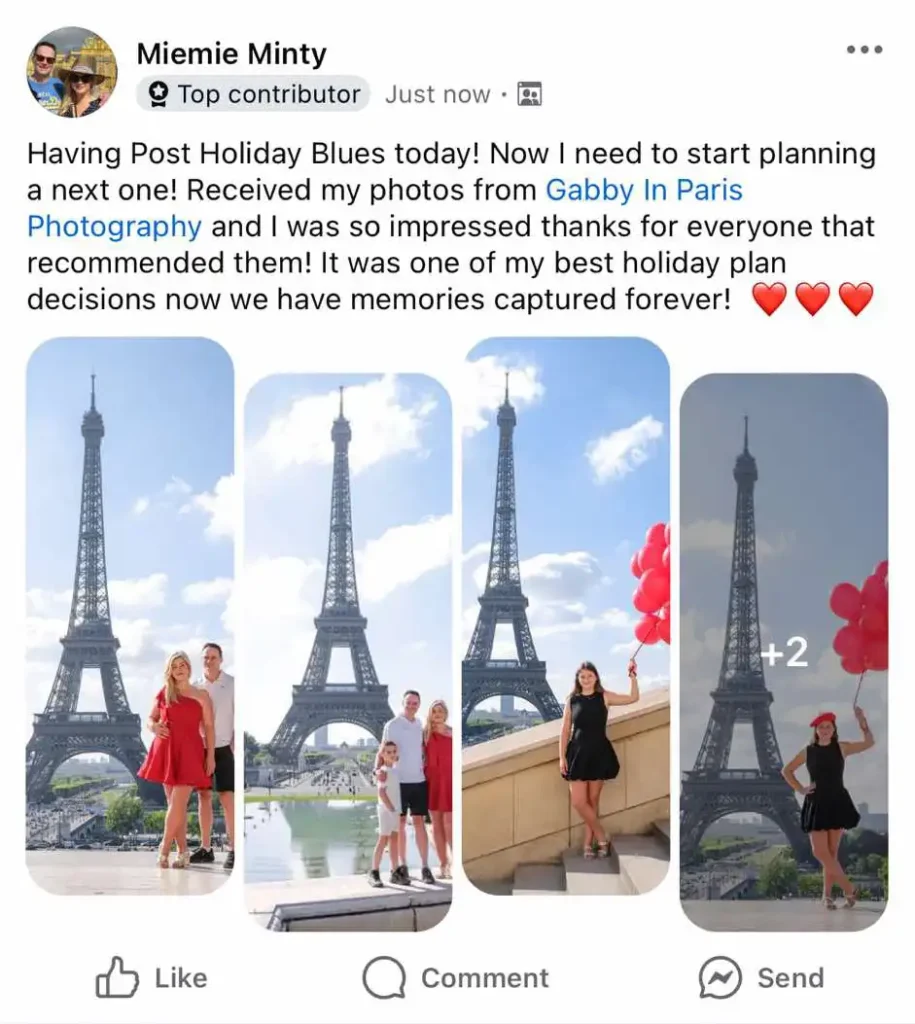Comment on this post
The image size is (915, 1024).
(x=456, y=978)
